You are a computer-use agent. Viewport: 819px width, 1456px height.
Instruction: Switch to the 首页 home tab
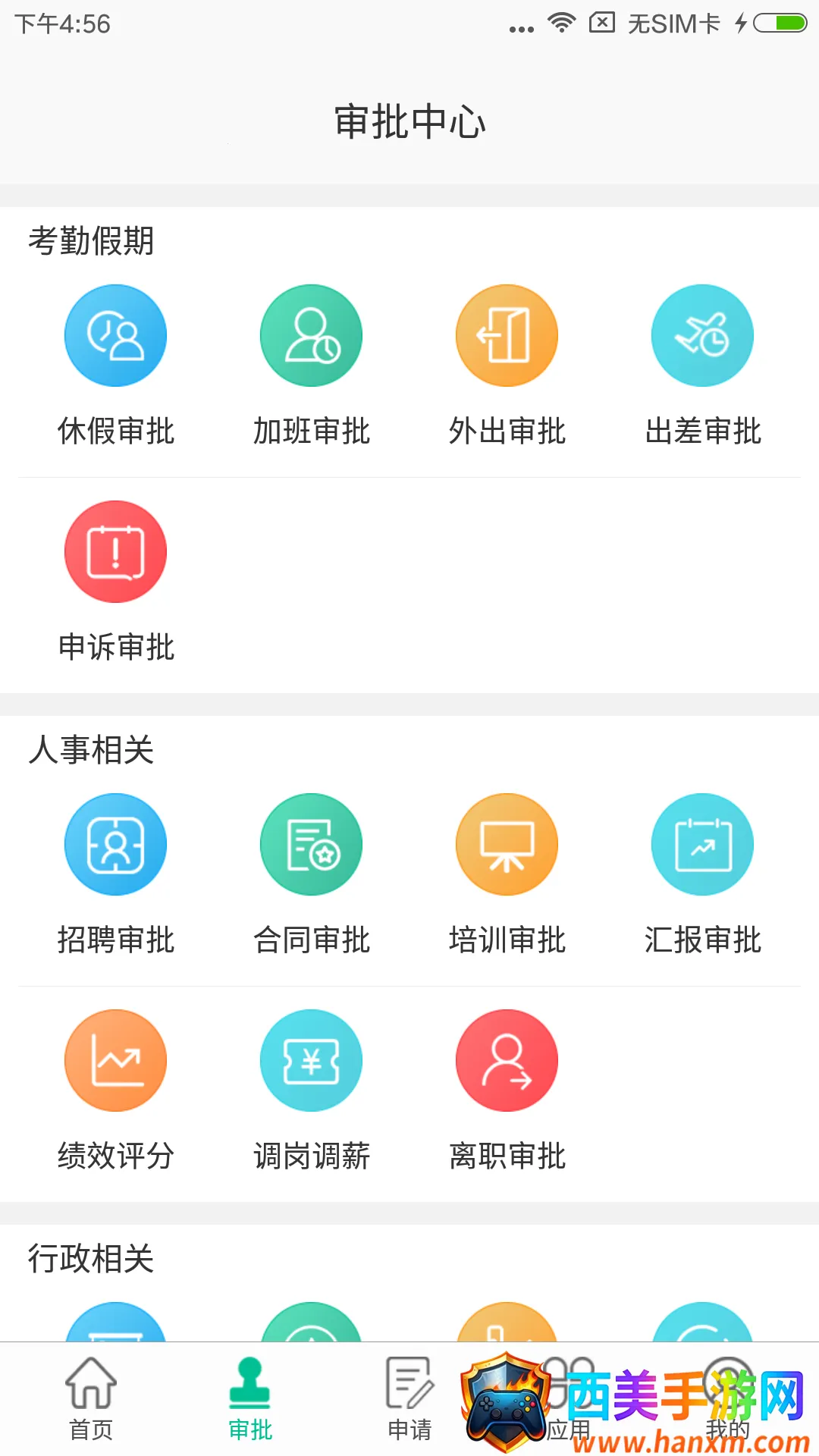click(x=91, y=1399)
